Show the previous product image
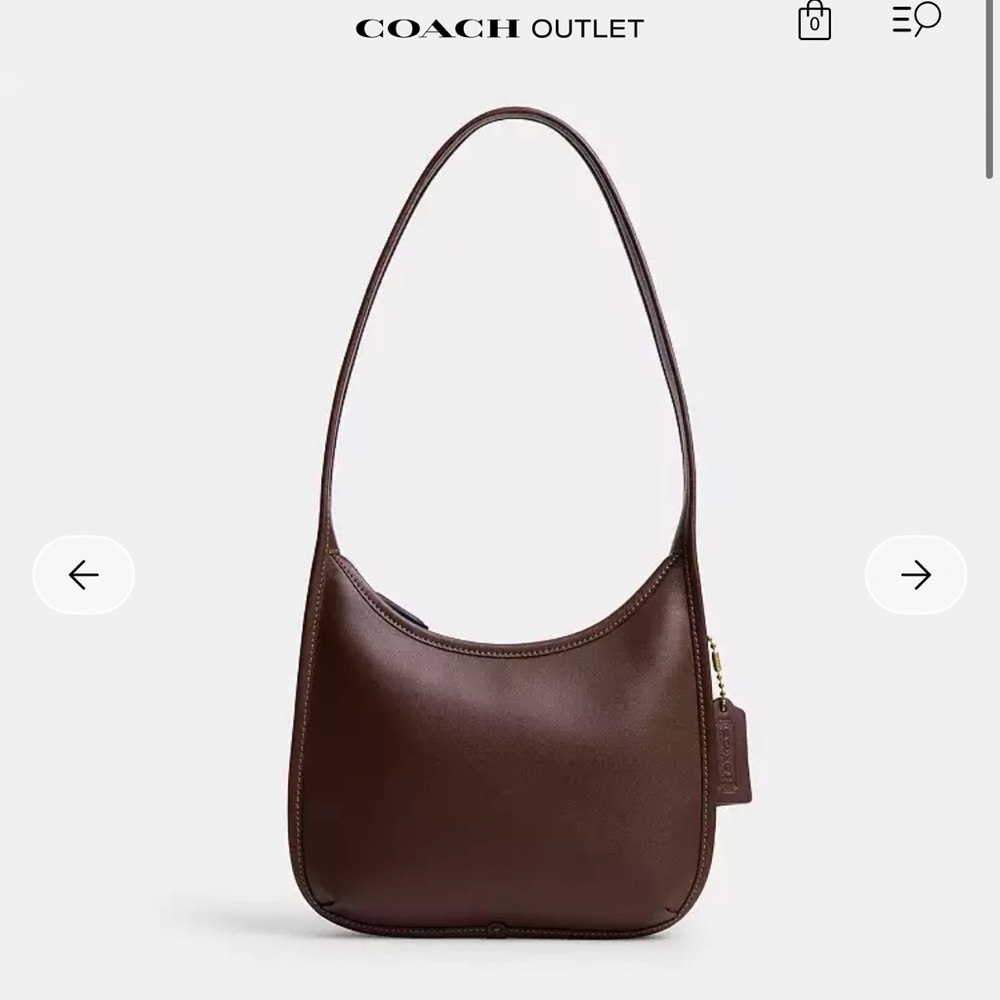Screen dimensions: 1000x1000 [84, 575]
